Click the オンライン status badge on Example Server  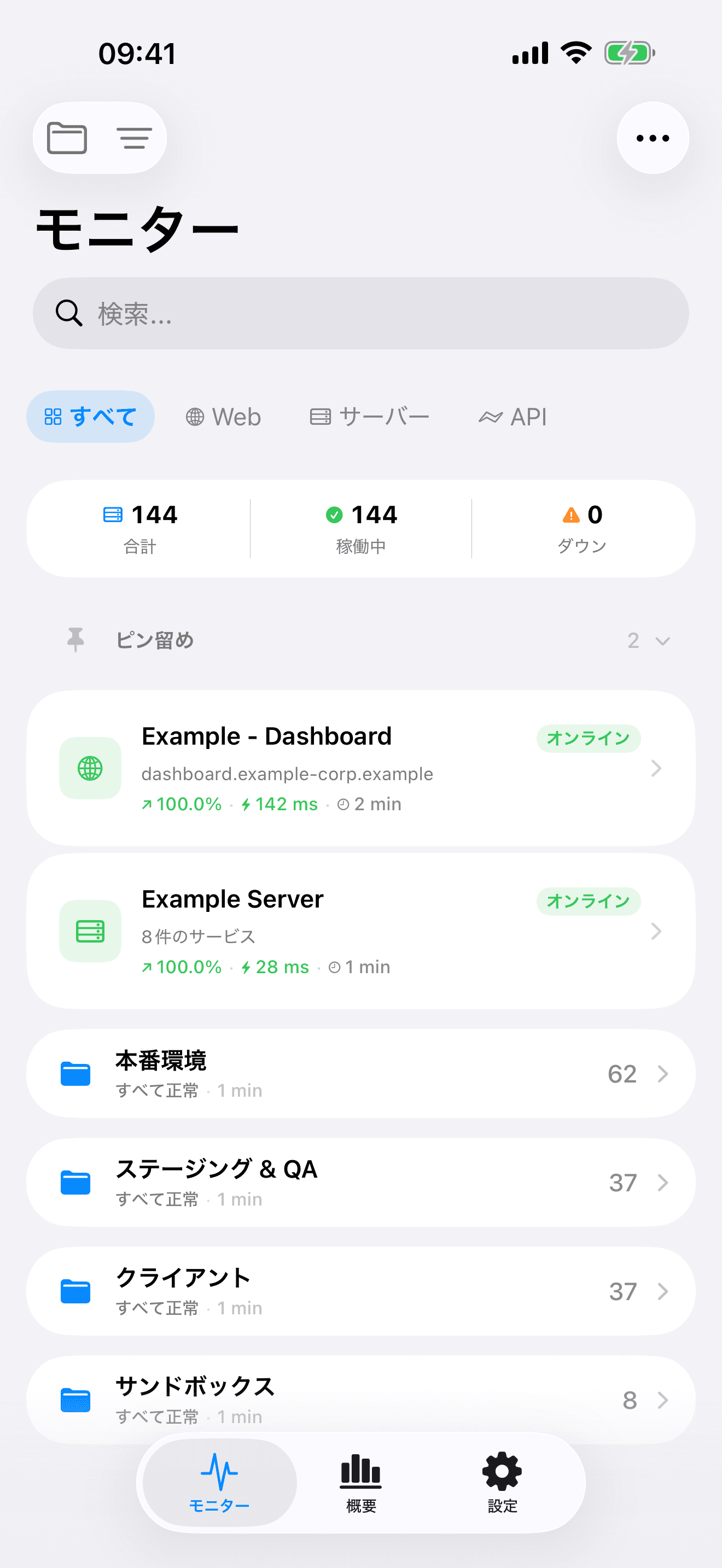tap(588, 902)
